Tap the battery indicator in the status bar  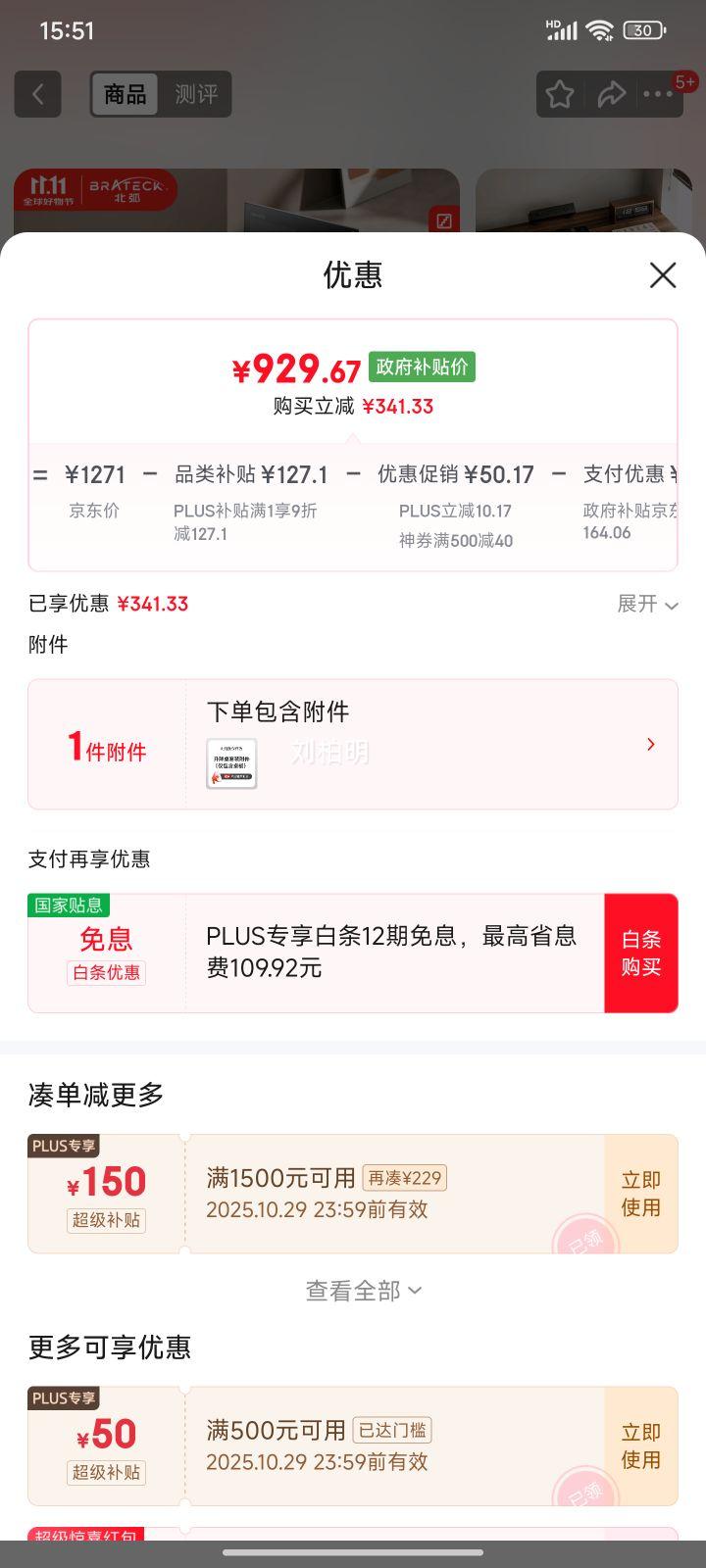point(642,30)
